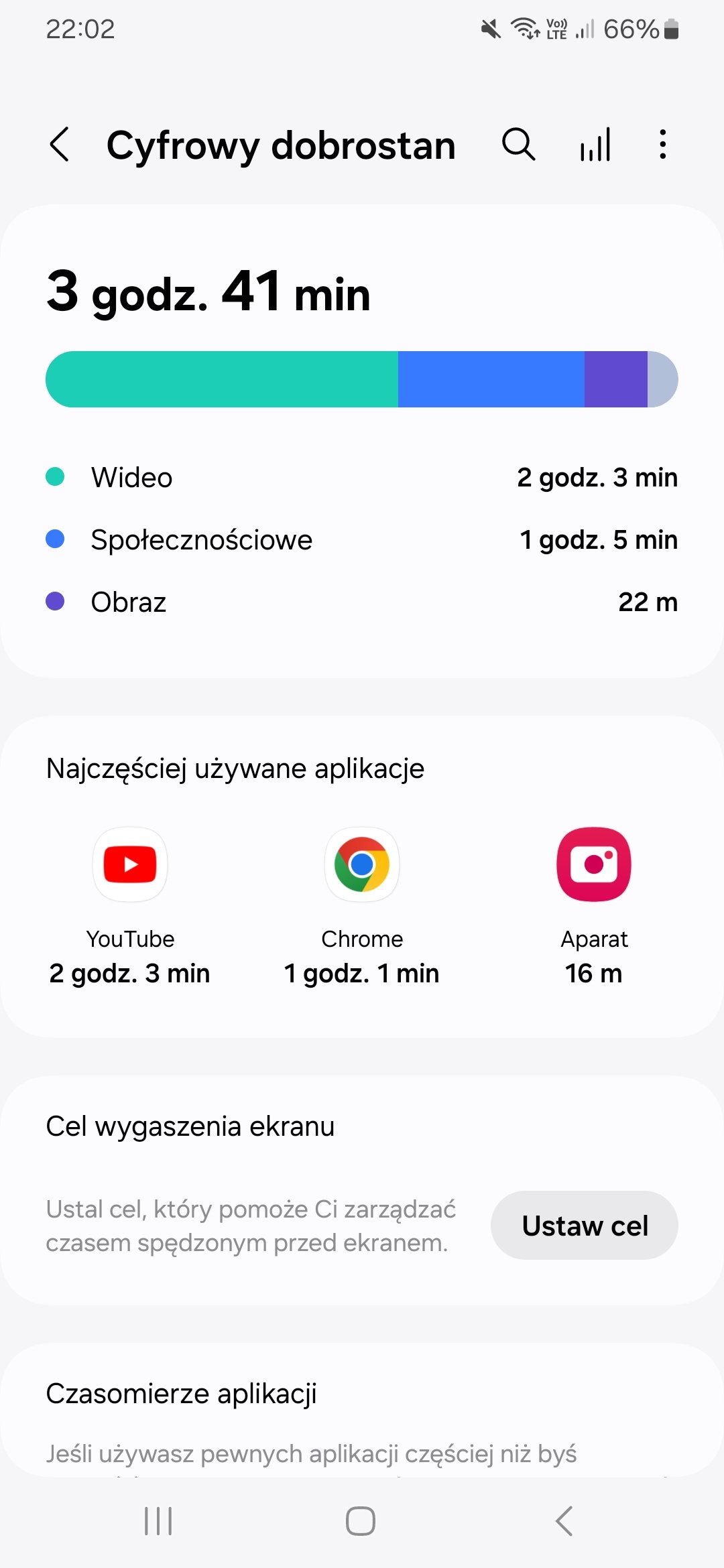
Task: Open recent apps from the navigation bar
Action: coord(159,1521)
